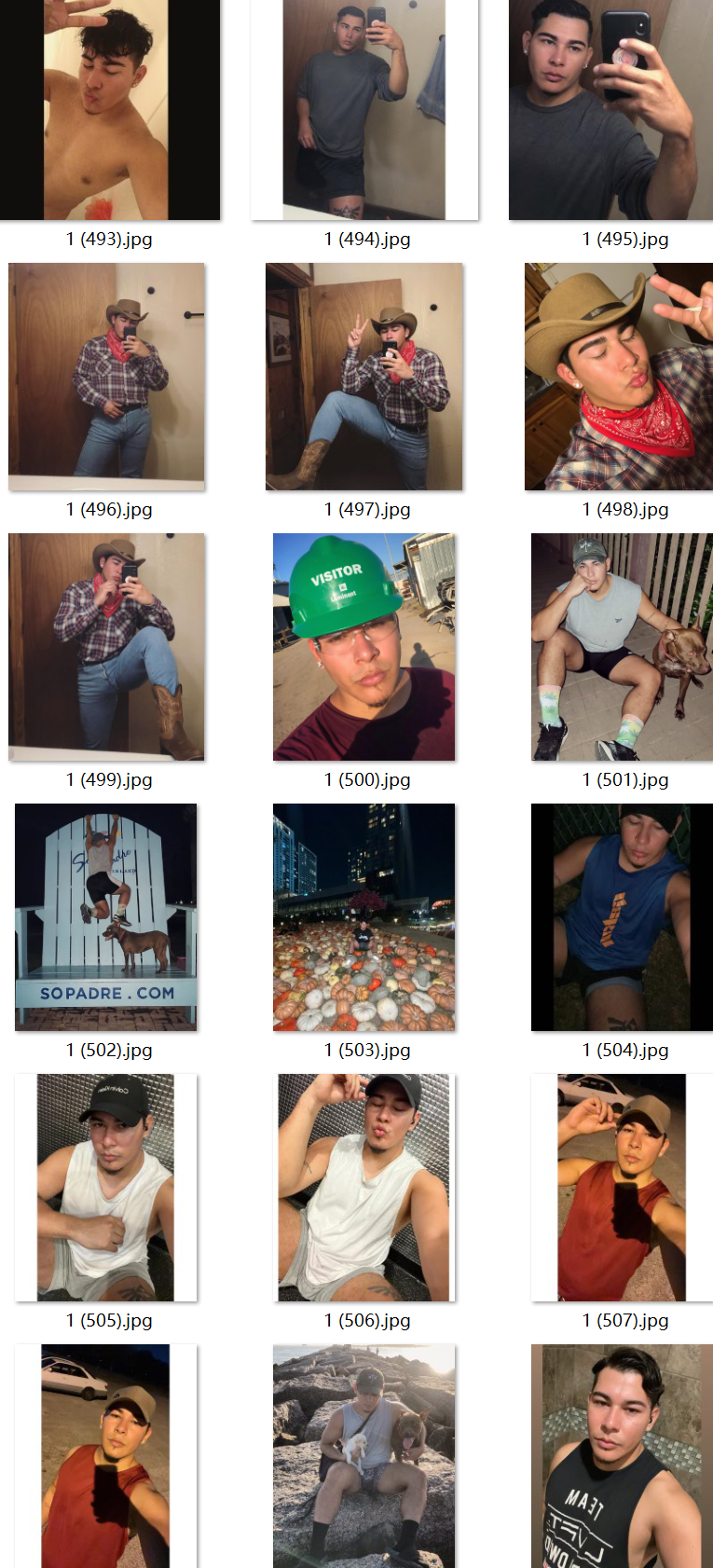Open photo 1 (496).jpg
Image resolution: width=713 pixels, height=1568 pixels.
point(106,376)
